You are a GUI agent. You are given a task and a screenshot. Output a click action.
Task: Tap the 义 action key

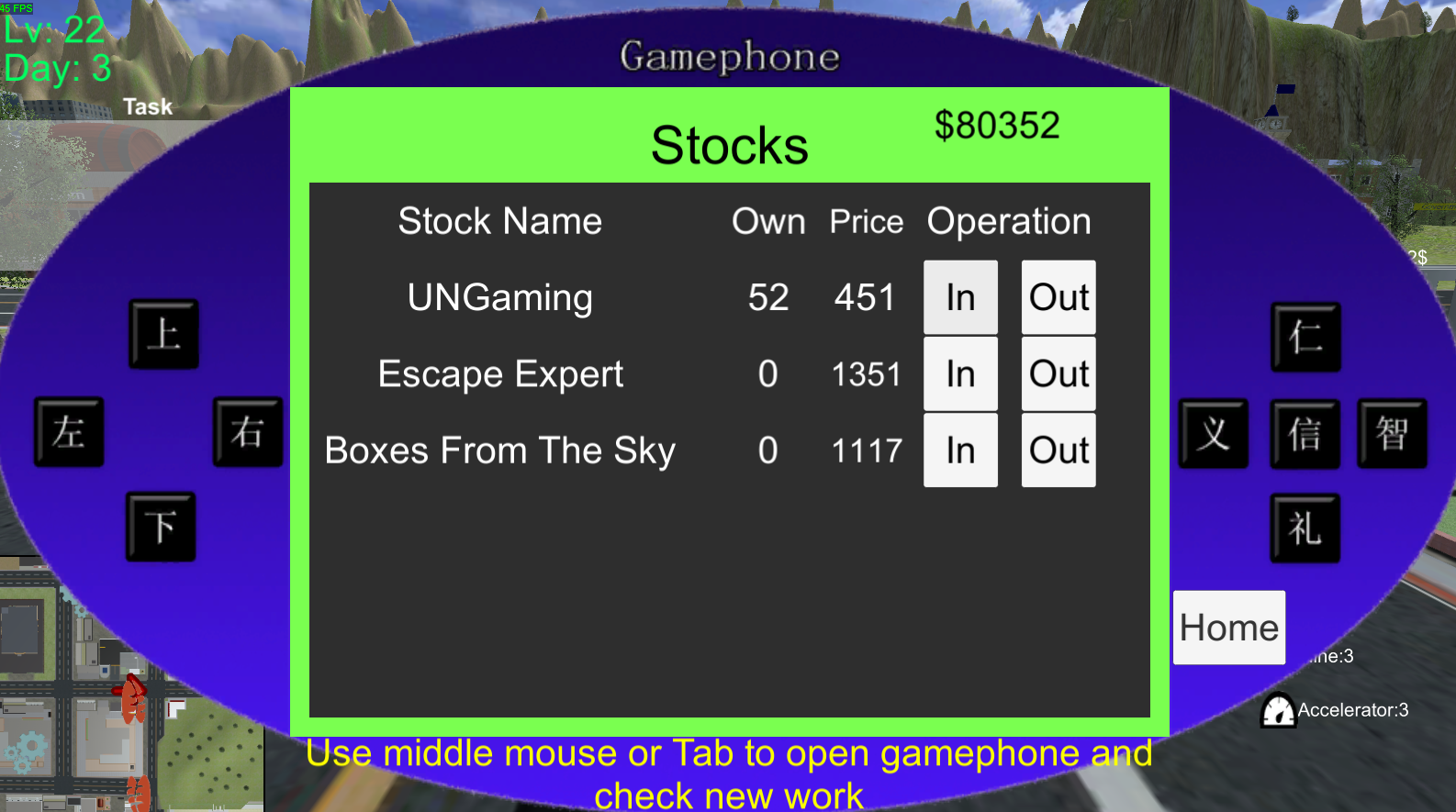(x=1214, y=434)
